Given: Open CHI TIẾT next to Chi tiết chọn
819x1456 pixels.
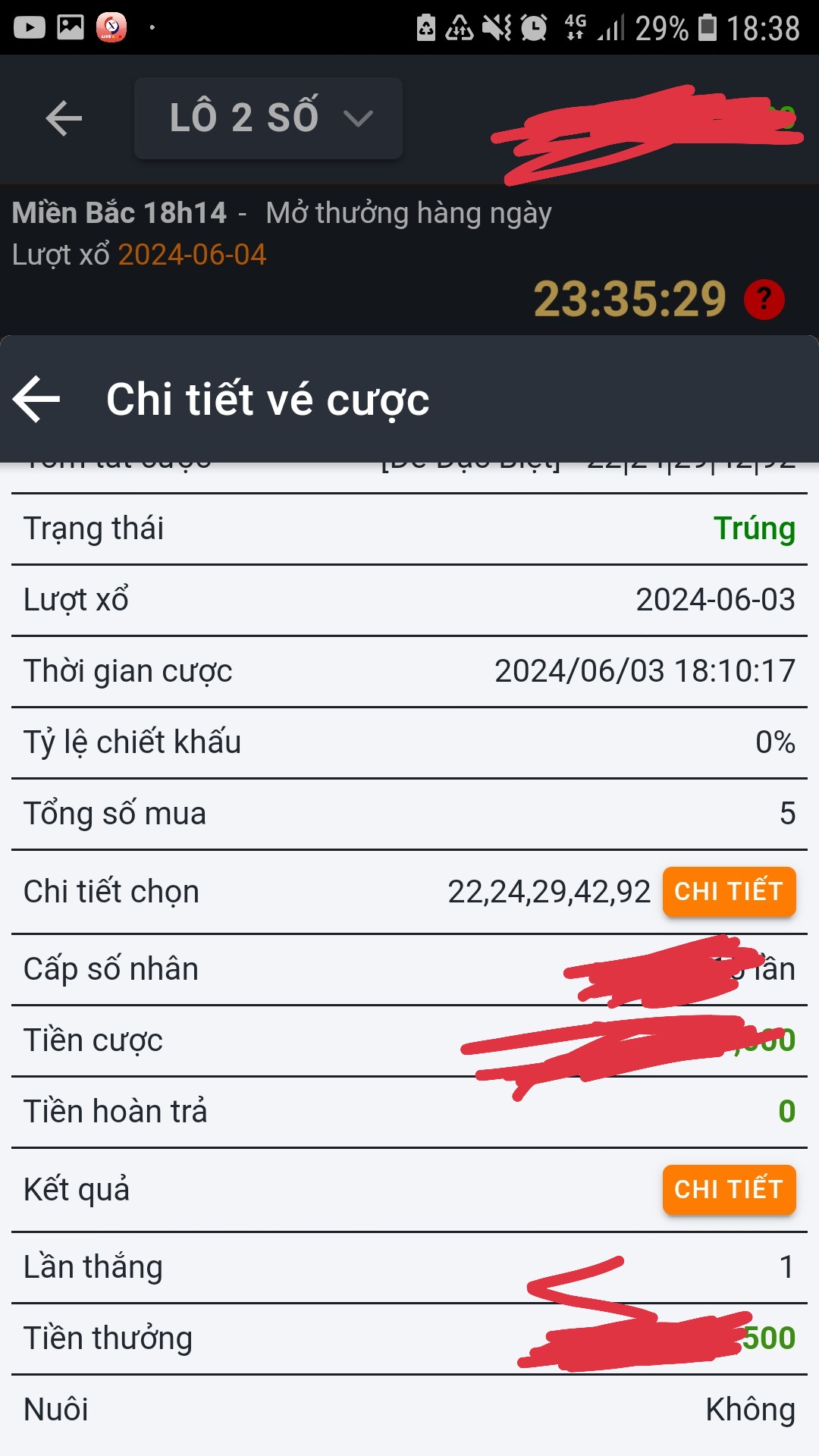Looking at the screenshot, I should [x=729, y=892].
